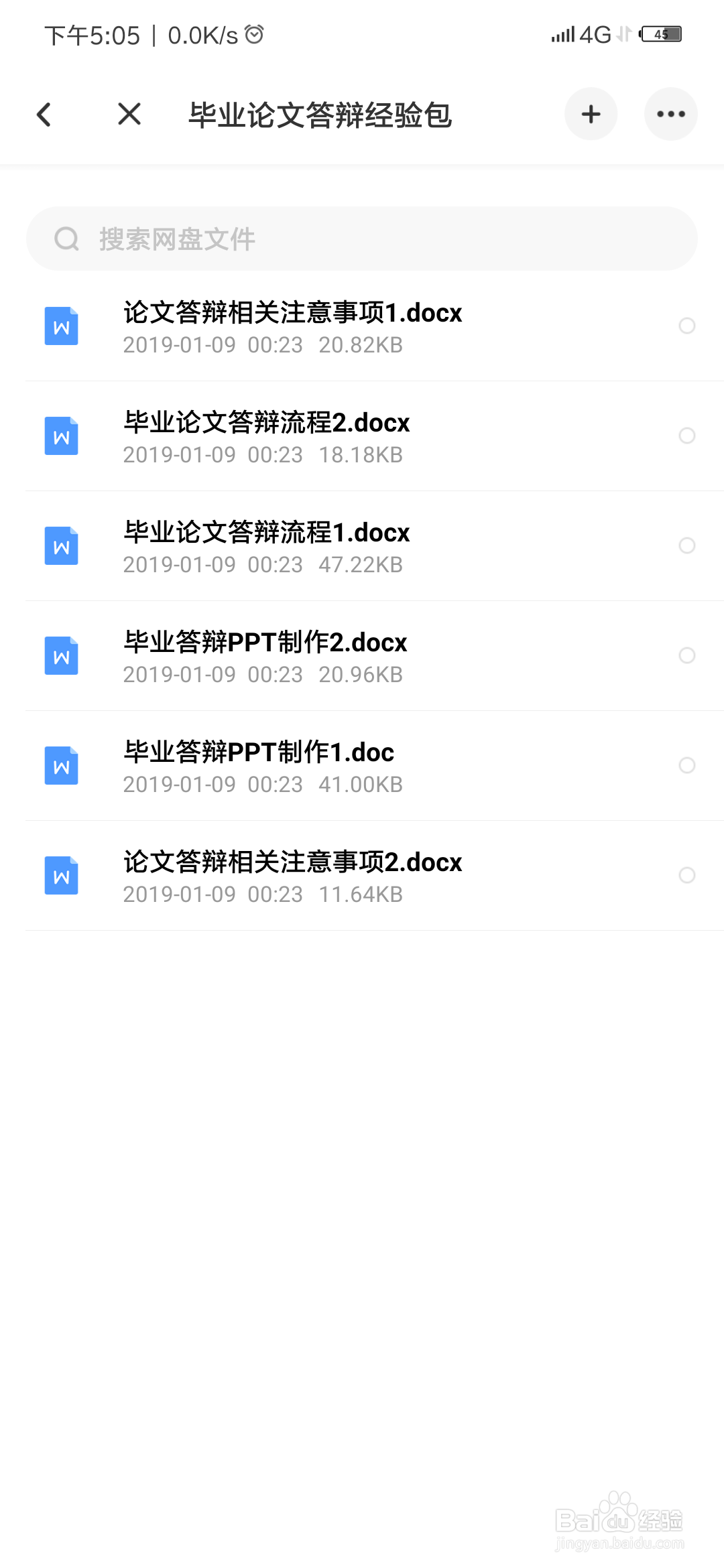The width and height of the screenshot is (724, 1568).
Task: Select the circle beside 毕业论文答辩流程1.docx
Action: [x=687, y=546]
